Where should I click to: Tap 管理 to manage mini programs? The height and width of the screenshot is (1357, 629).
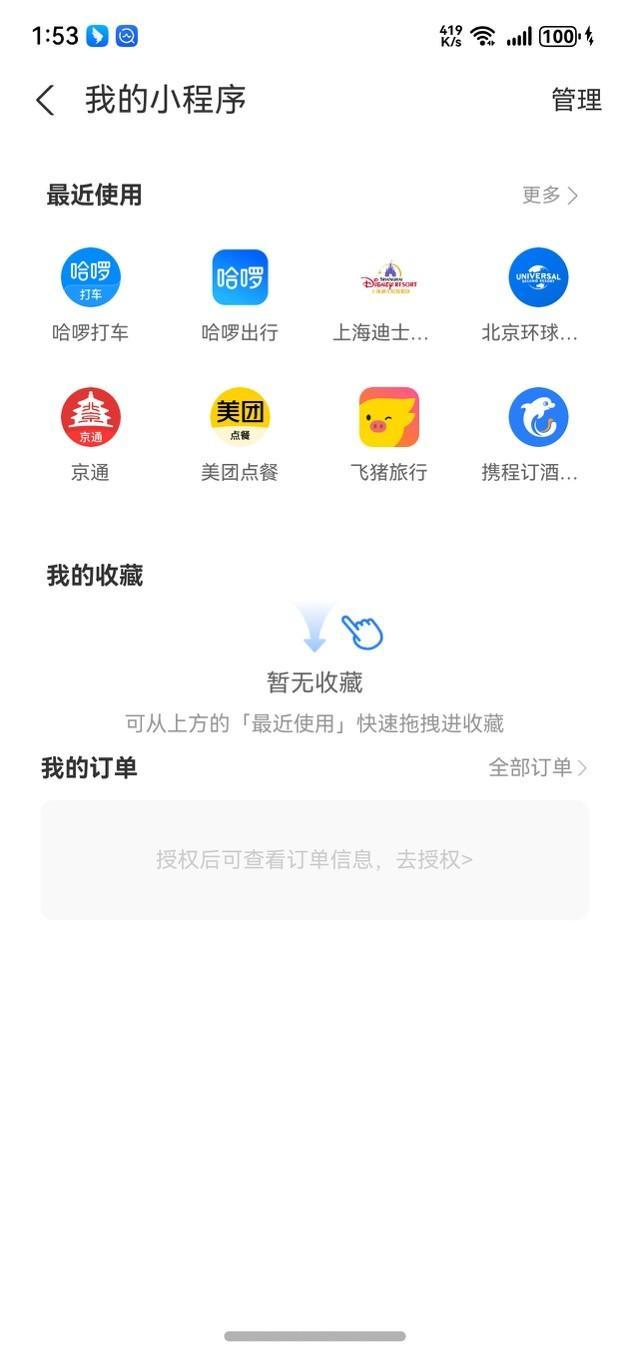(x=576, y=100)
